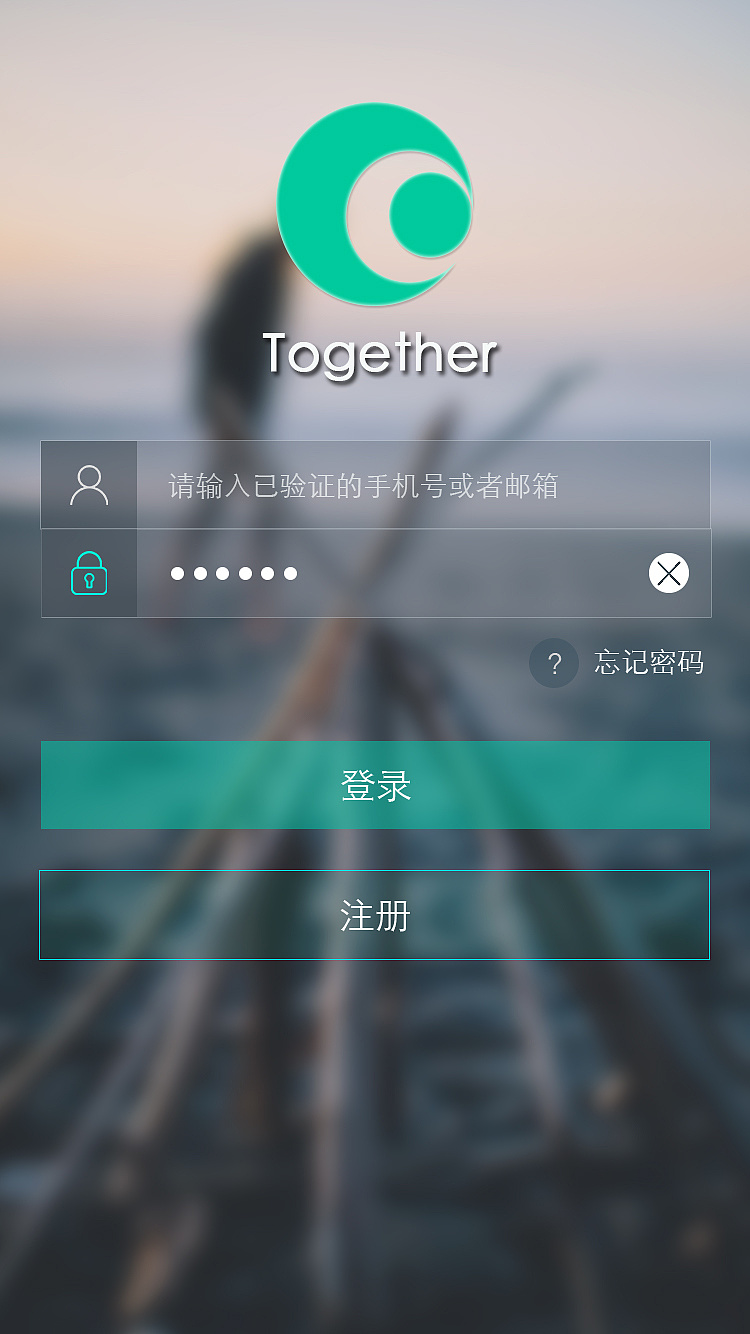
Task: Click the X to clear the password
Action: click(668, 573)
